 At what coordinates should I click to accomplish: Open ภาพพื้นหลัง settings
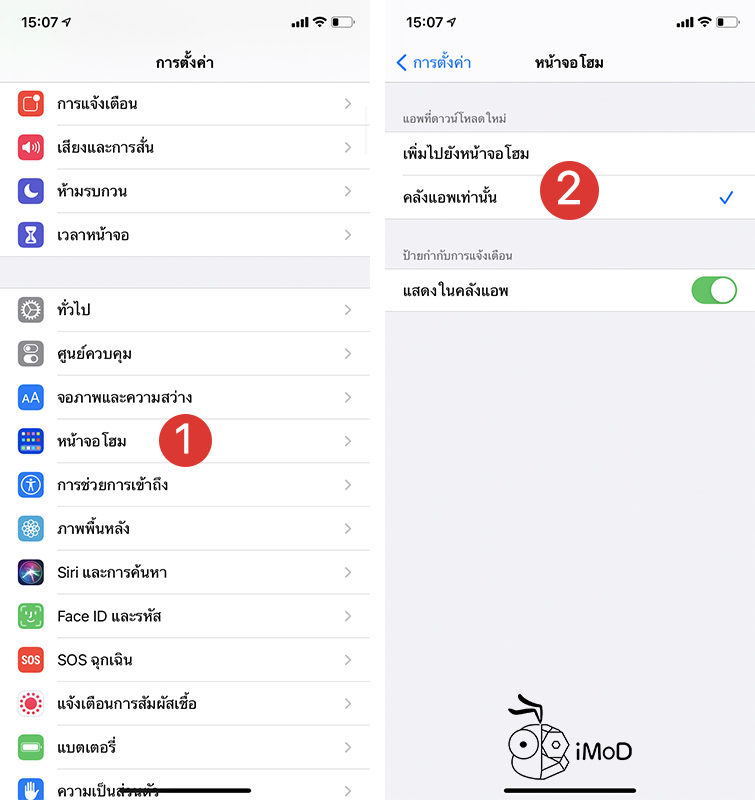click(x=185, y=529)
